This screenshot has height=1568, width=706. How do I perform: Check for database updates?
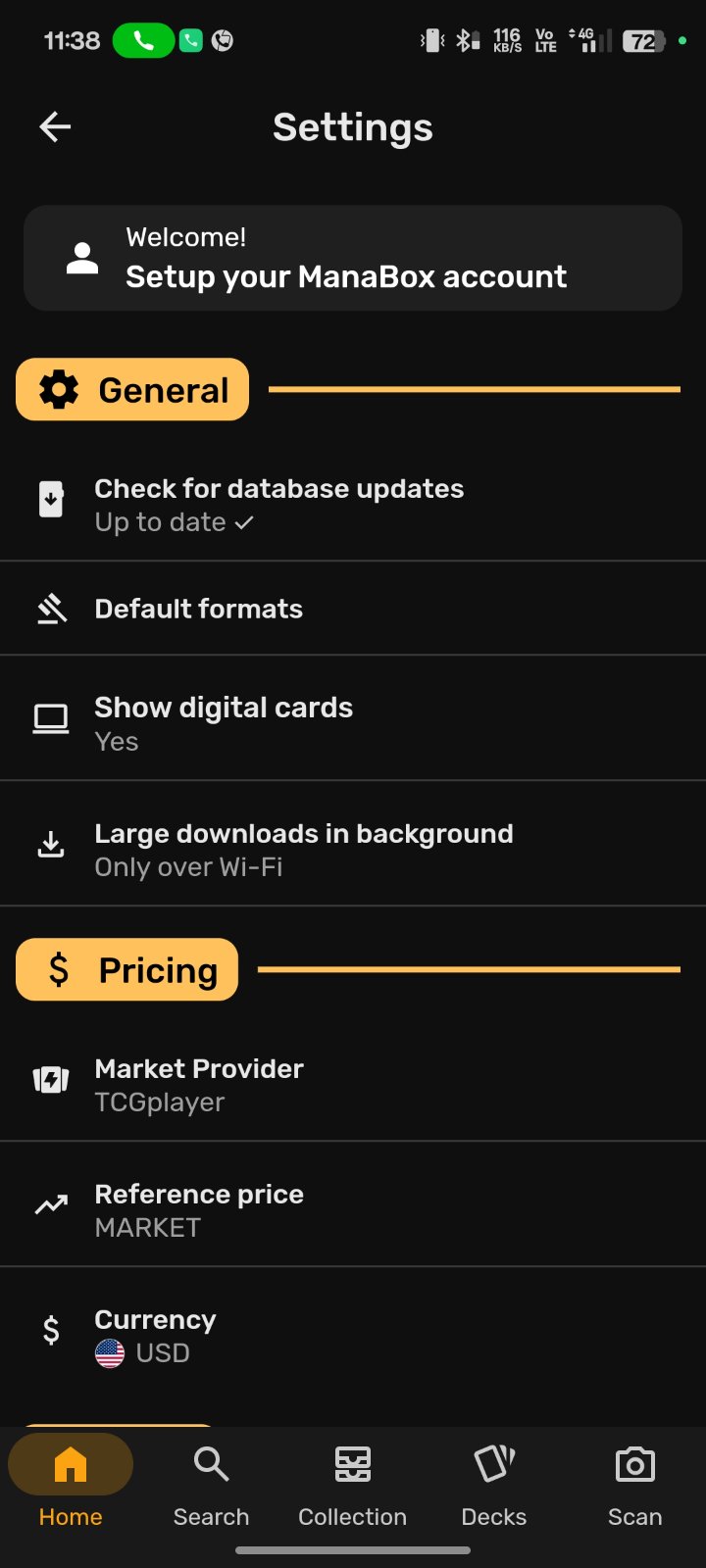coord(353,504)
